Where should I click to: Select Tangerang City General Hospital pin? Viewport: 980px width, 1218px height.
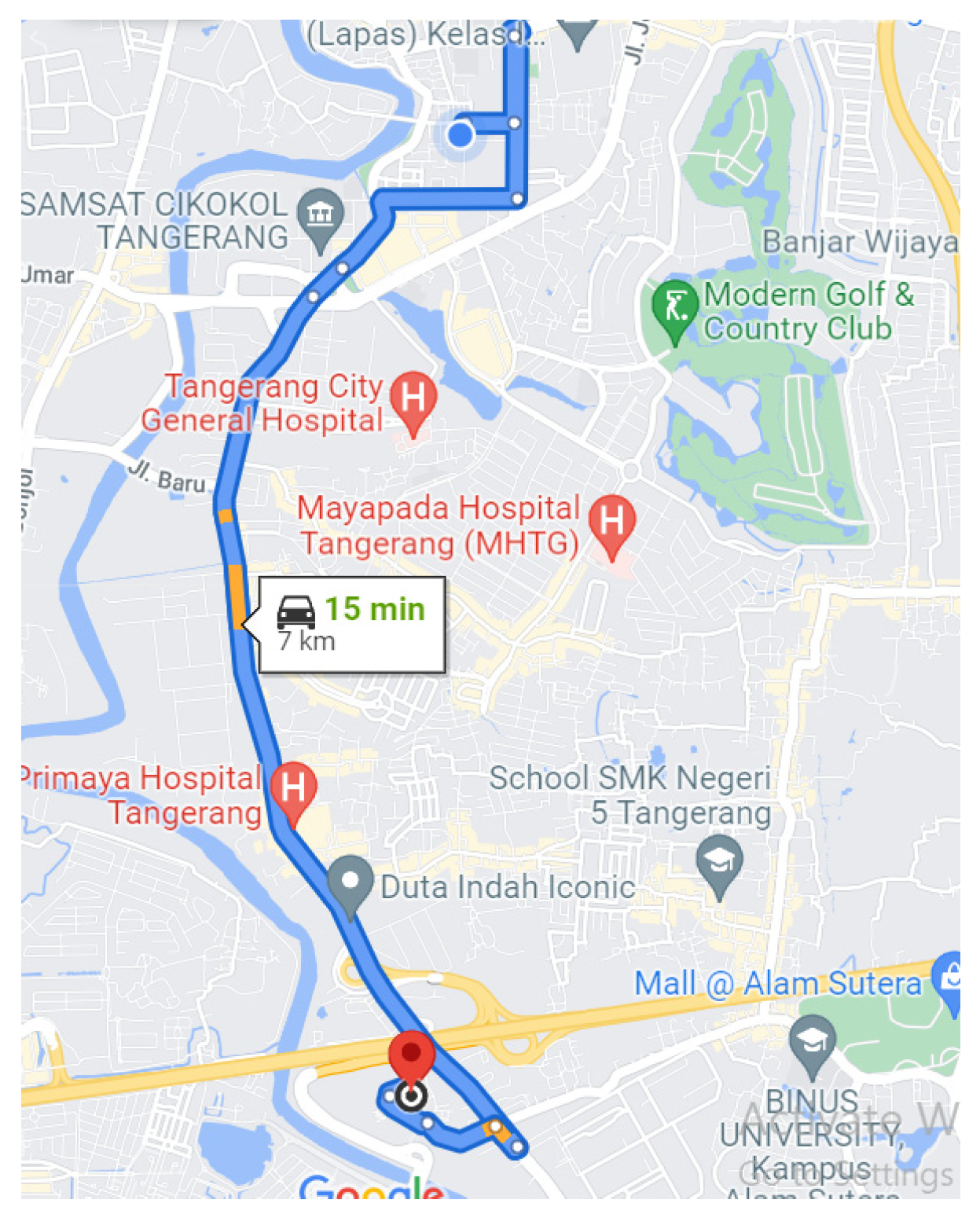tap(413, 398)
